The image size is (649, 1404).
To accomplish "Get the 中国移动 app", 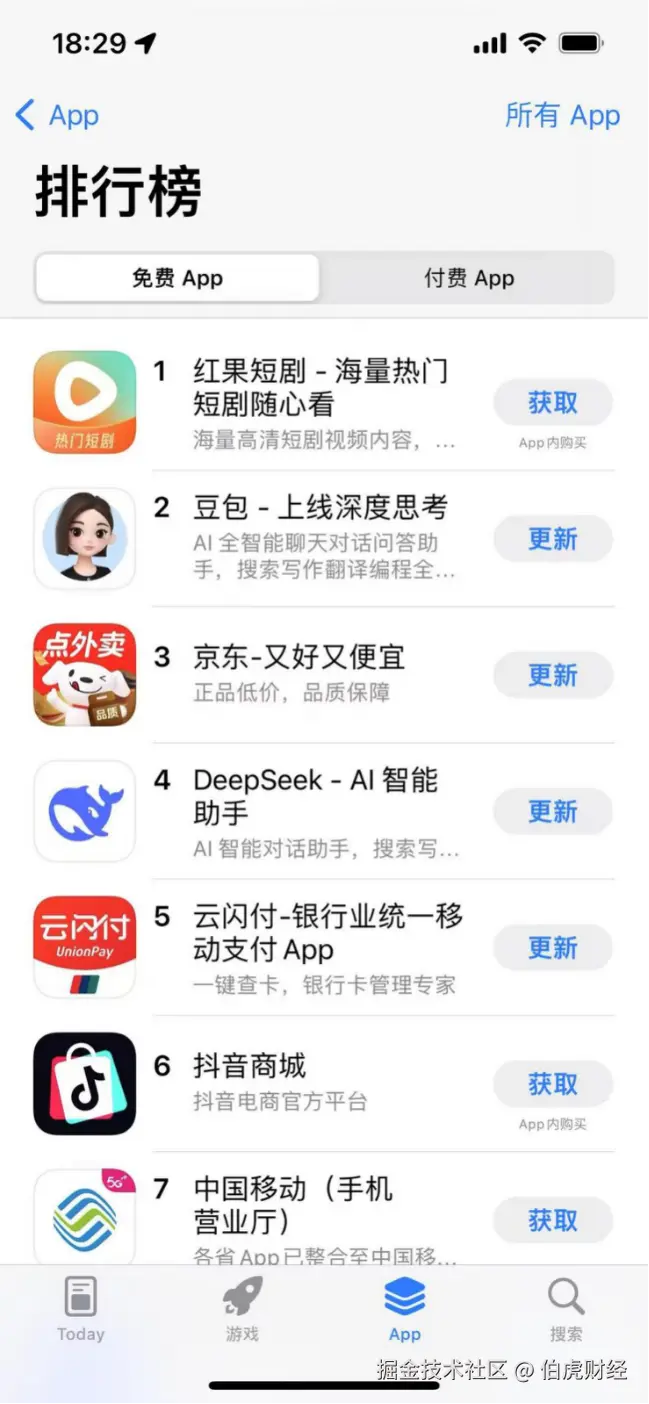I will point(552,1220).
